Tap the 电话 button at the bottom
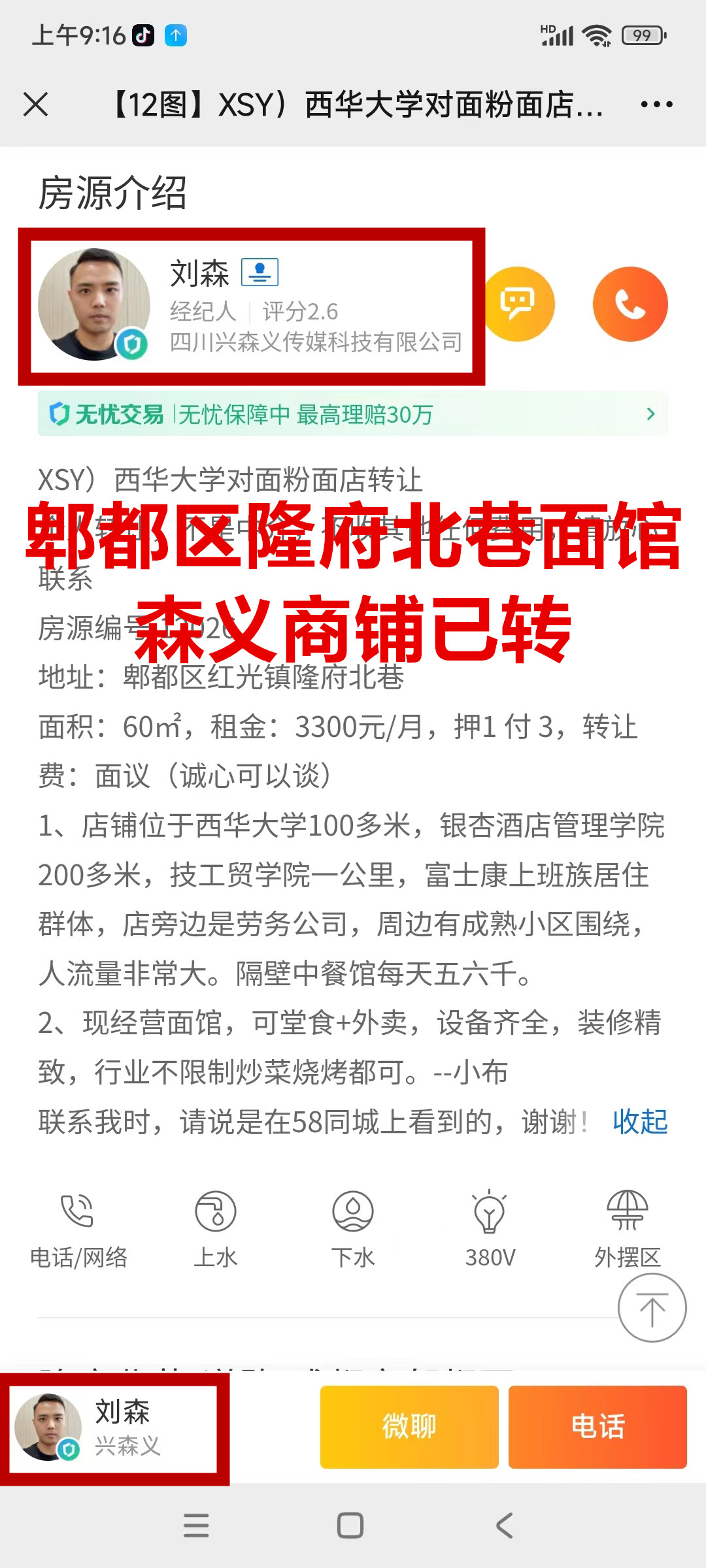706x1568 pixels. (597, 1427)
